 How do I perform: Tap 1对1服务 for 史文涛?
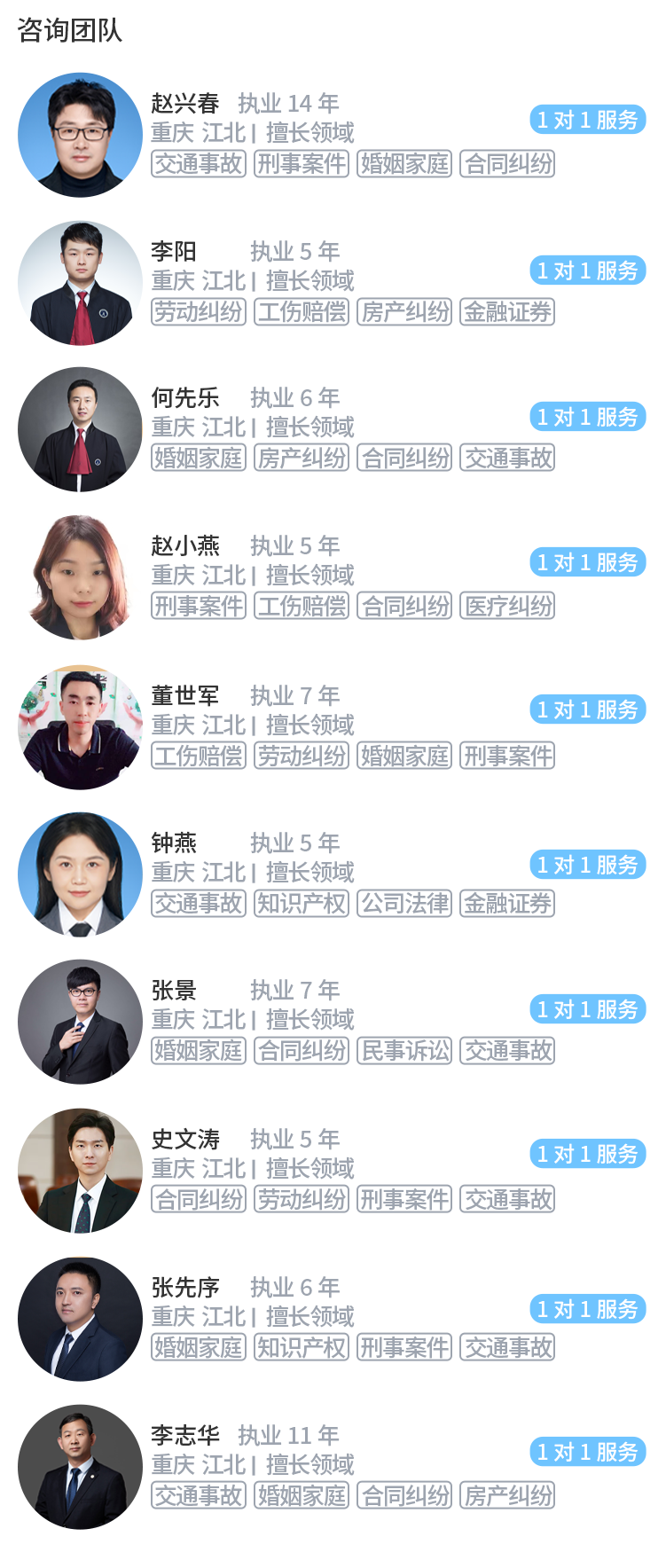pos(587,1154)
